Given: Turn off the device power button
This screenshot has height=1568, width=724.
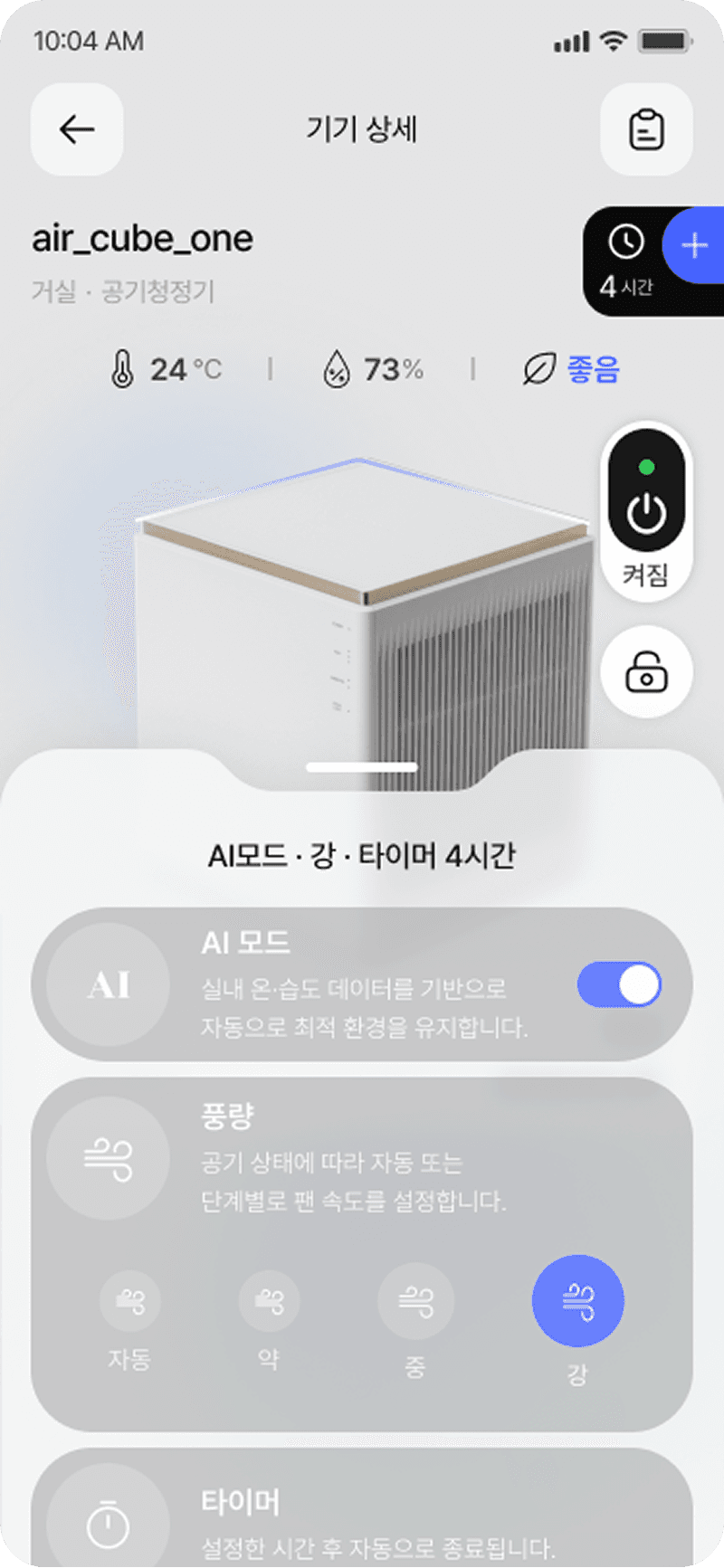Looking at the screenshot, I should 646,512.
